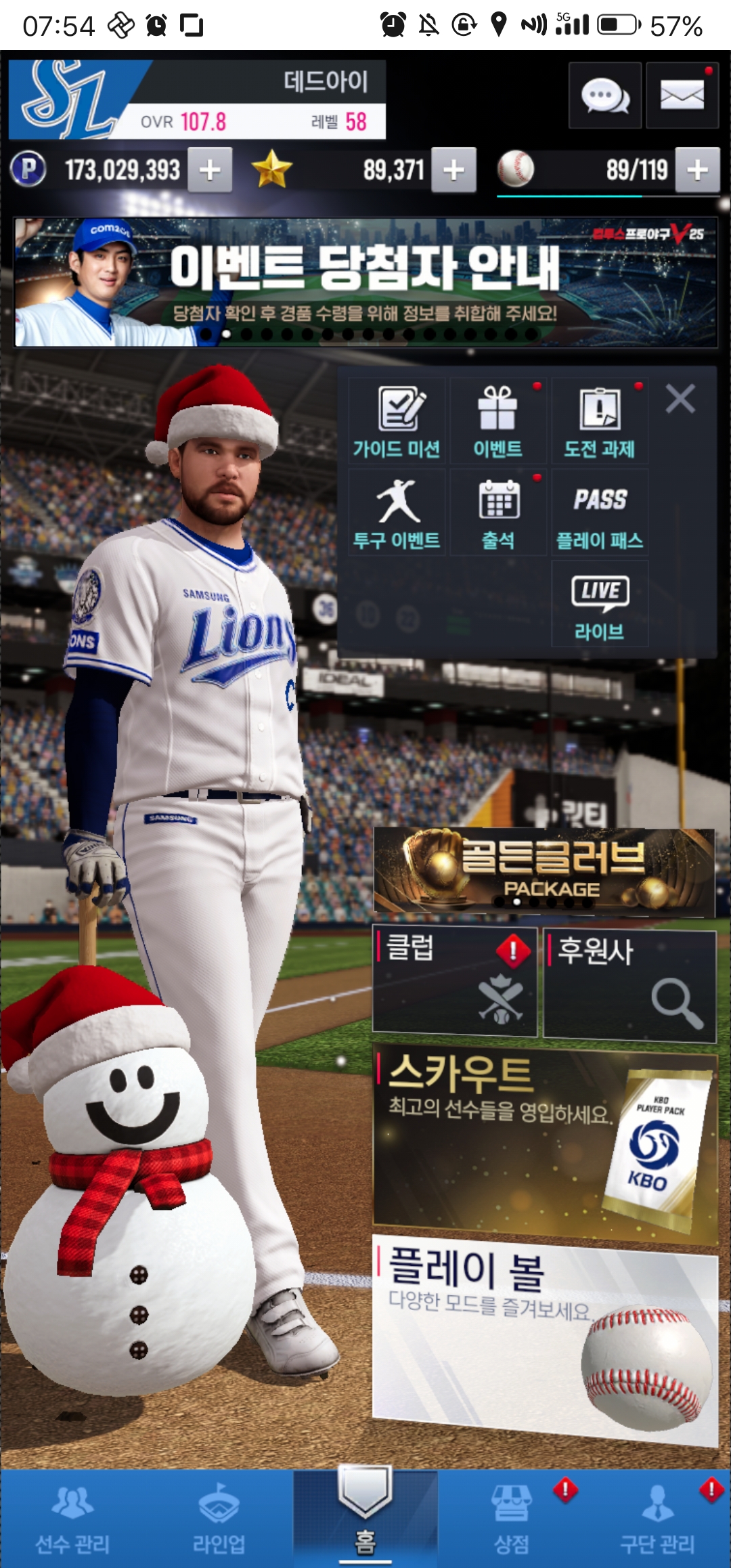The height and width of the screenshot is (1568, 731).
Task: Open 도전 과제
Action: tap(600, 421)
